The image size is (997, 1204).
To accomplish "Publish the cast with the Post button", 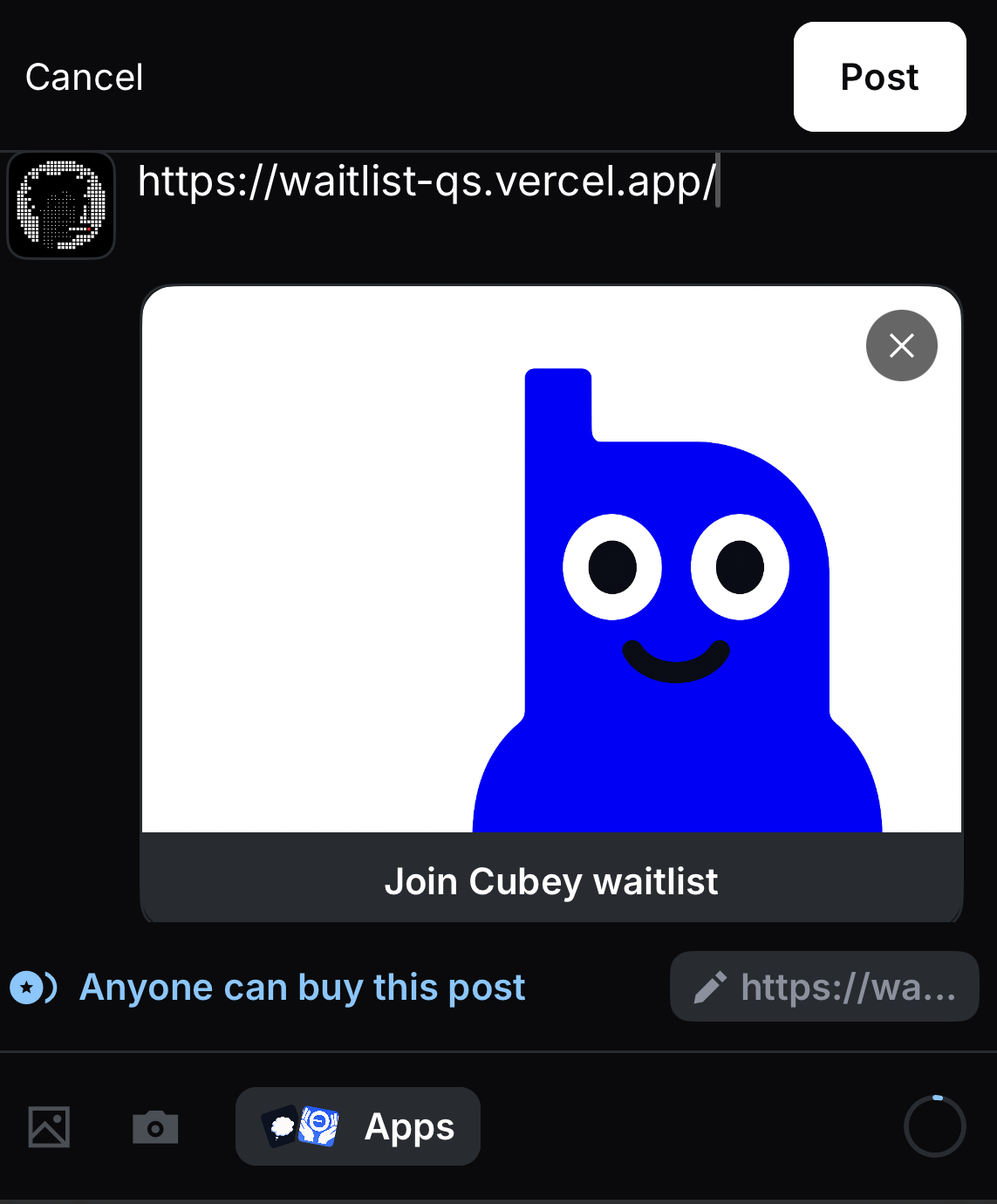I will pos(879,77).
